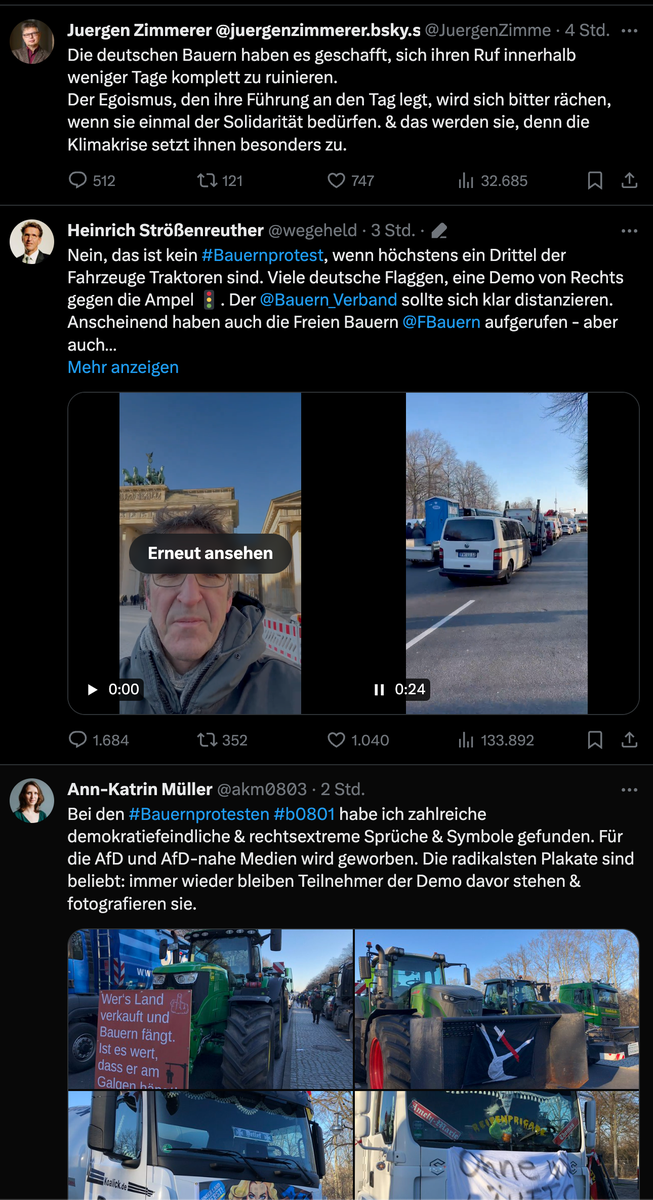The width and height of the screenshot is (653, 1200).
Task: Open the #b0801 hashtag
Action: (x=304, y=814)
